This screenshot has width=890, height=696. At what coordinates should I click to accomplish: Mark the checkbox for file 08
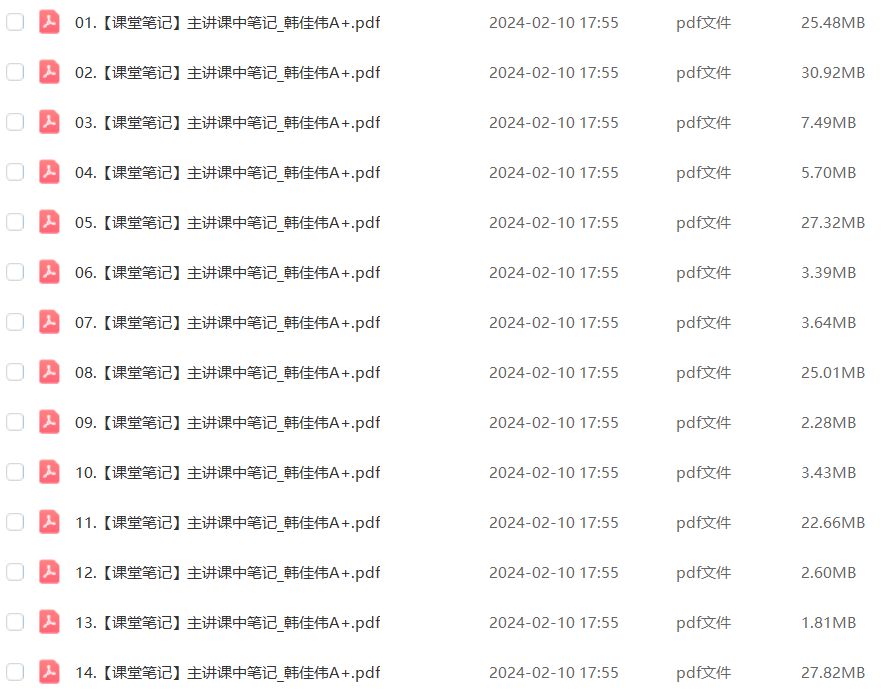tap(15, 372)
